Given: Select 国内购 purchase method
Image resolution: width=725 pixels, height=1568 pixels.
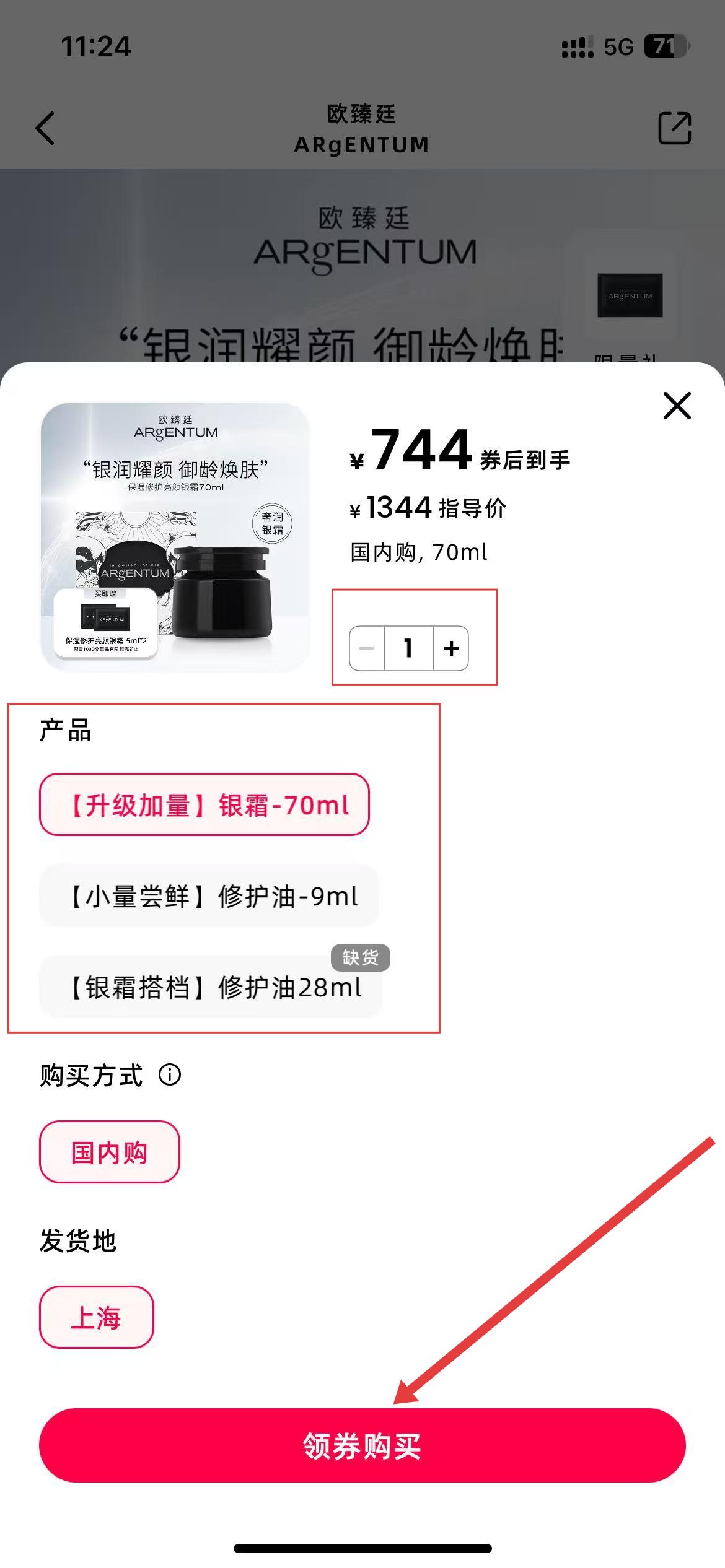Looking at the screenshot, I should point(110,1152).
